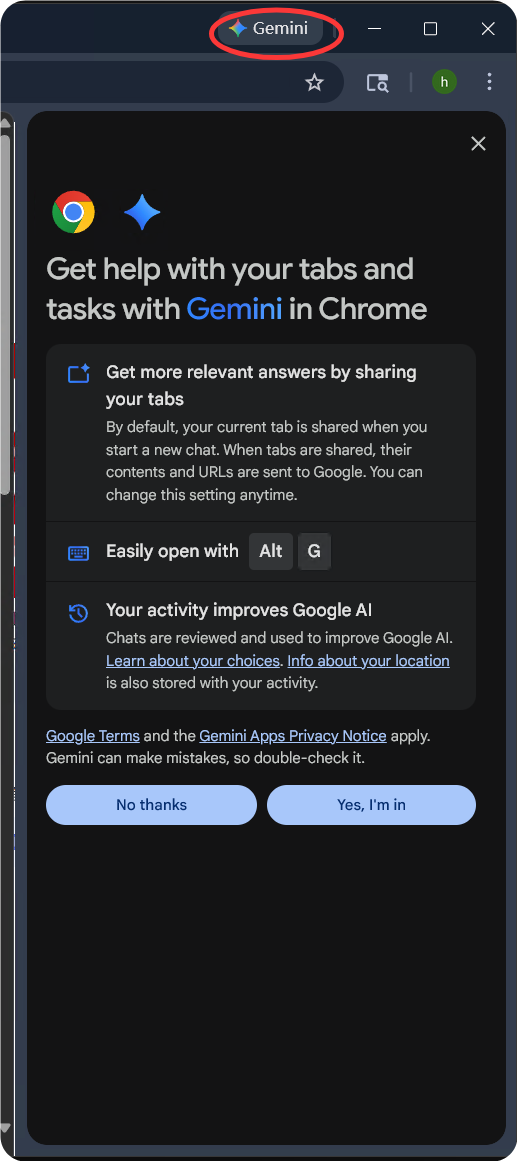Open the Chrome three-dot menu

(x=489, y=81)
